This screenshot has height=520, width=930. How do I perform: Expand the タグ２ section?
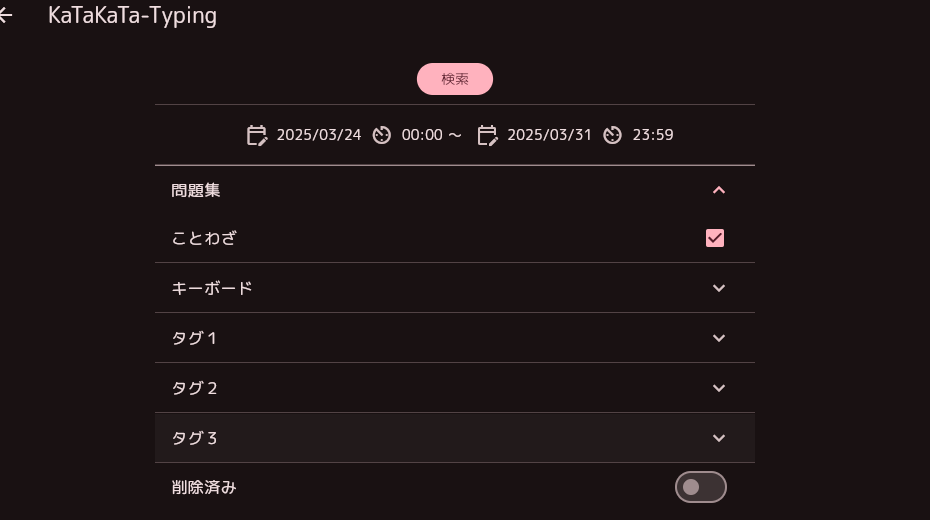pyautogui.click(x=718, y=388)
